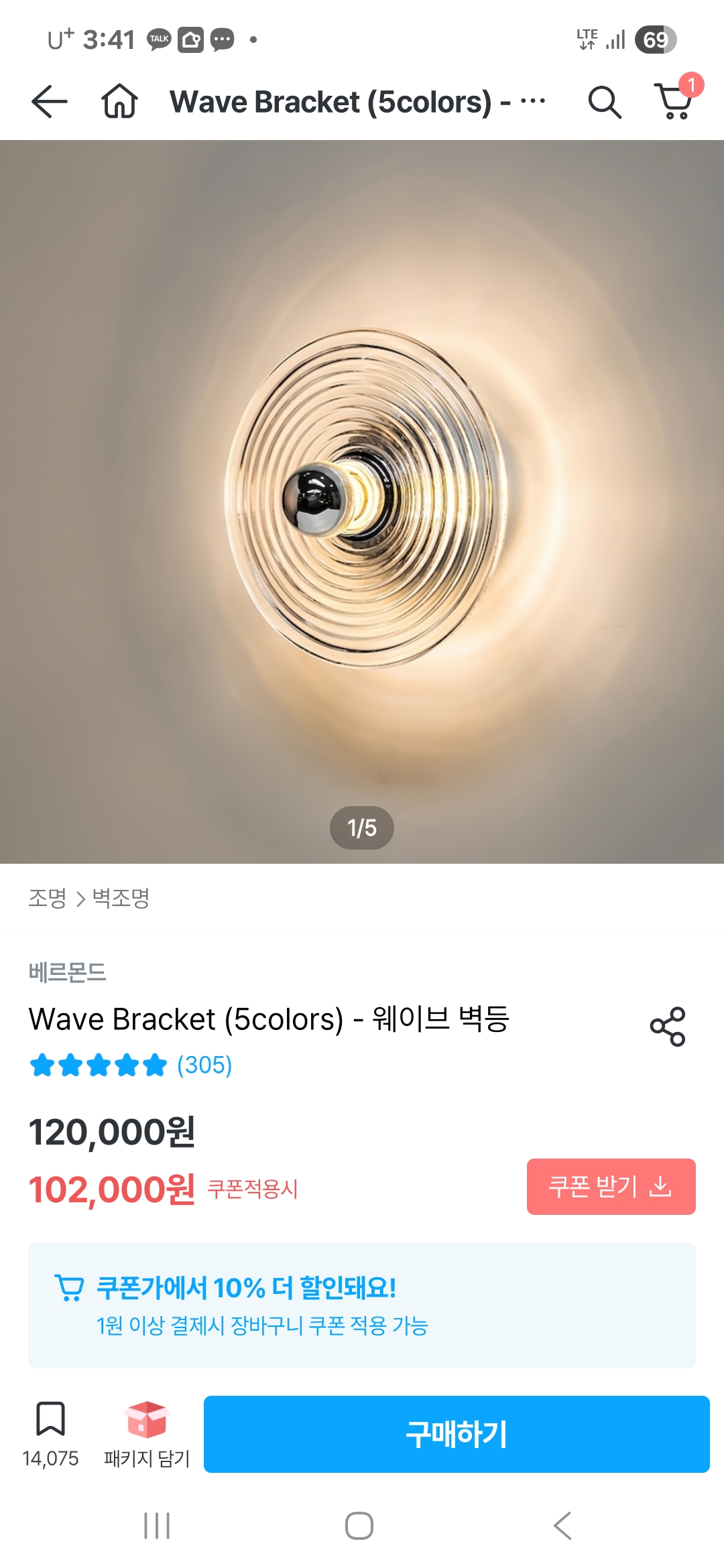Share this product
This screenshot has width=724, height=1568.
667,1026
